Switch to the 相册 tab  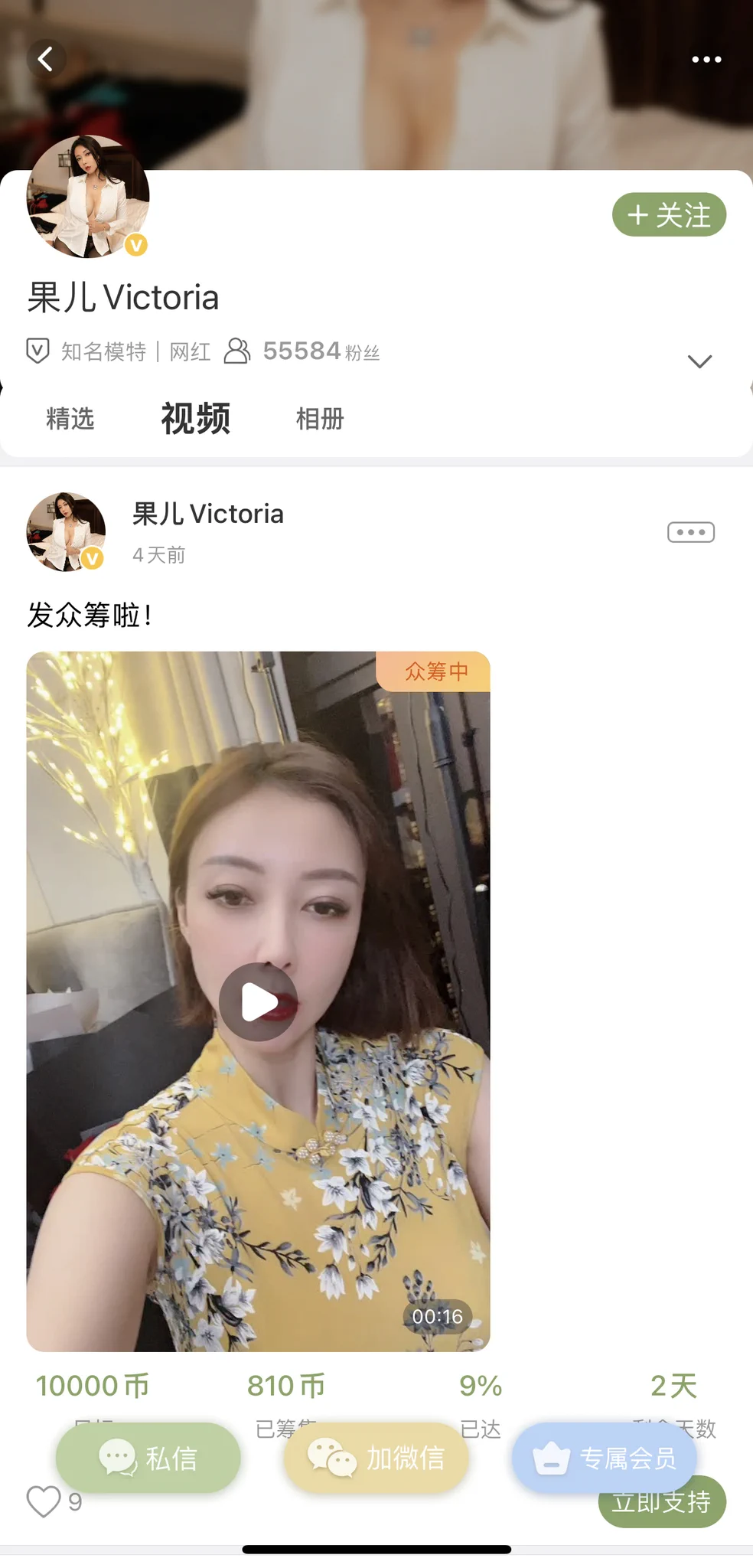coord(320,419)
